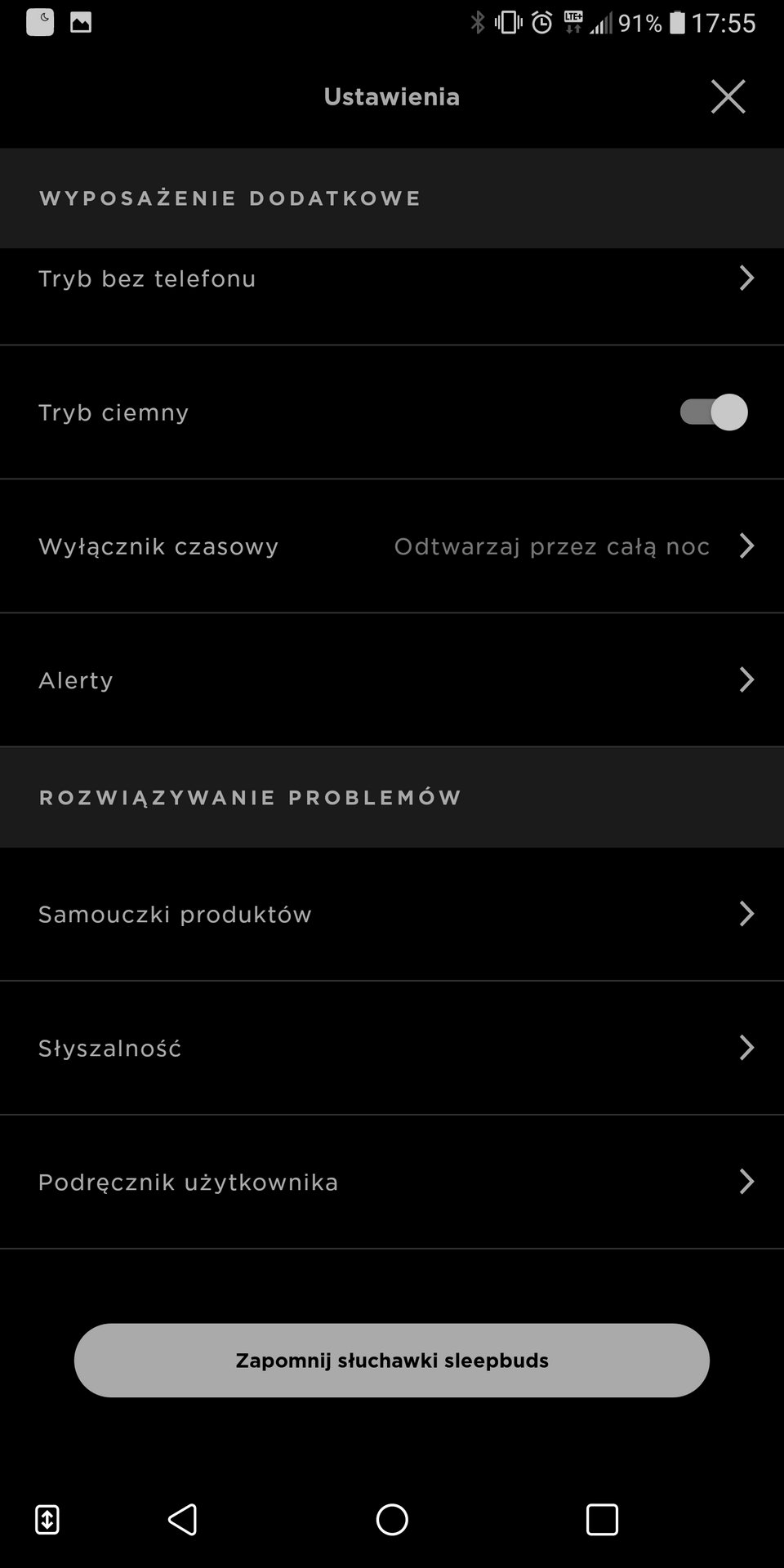
Task: Close the Ustawienia screen
Action: point(728,96)
